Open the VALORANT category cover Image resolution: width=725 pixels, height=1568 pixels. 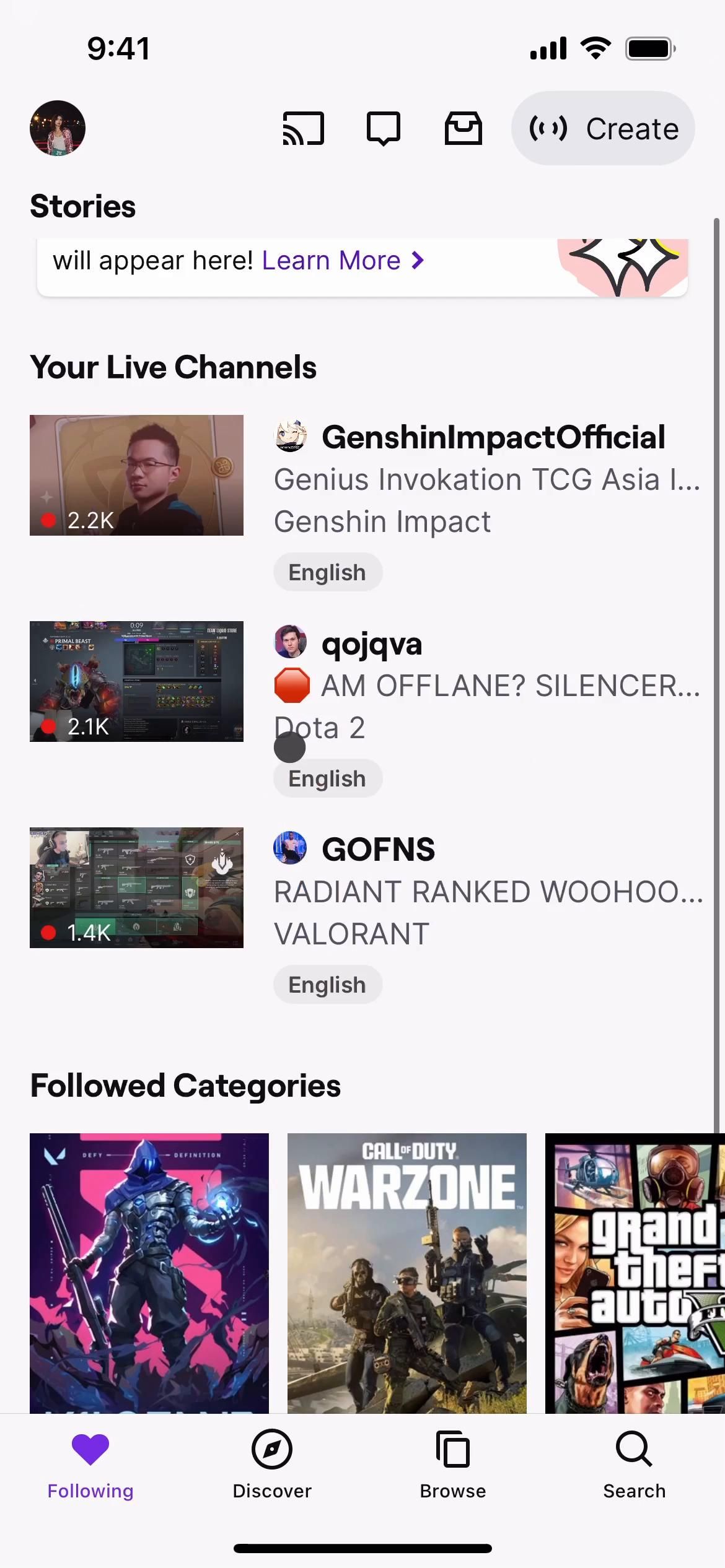(x=149, y=1273)
